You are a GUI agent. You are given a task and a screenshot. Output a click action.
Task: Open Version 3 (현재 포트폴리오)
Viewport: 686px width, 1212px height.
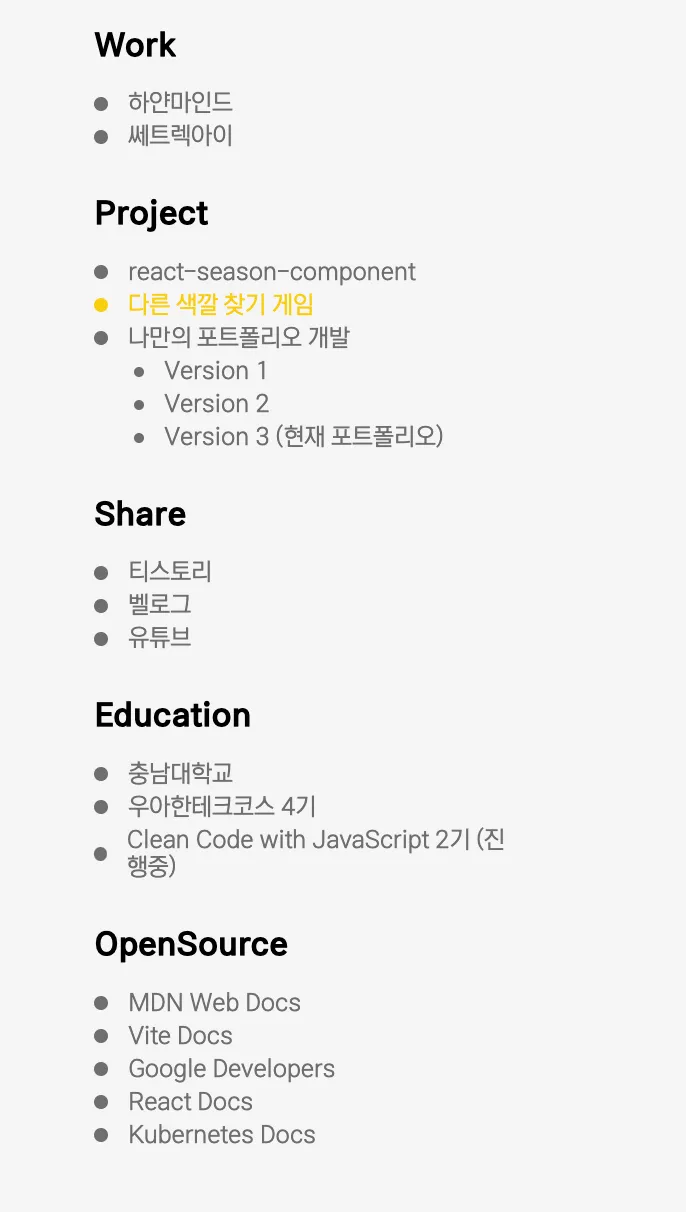[x=304, y=437]
